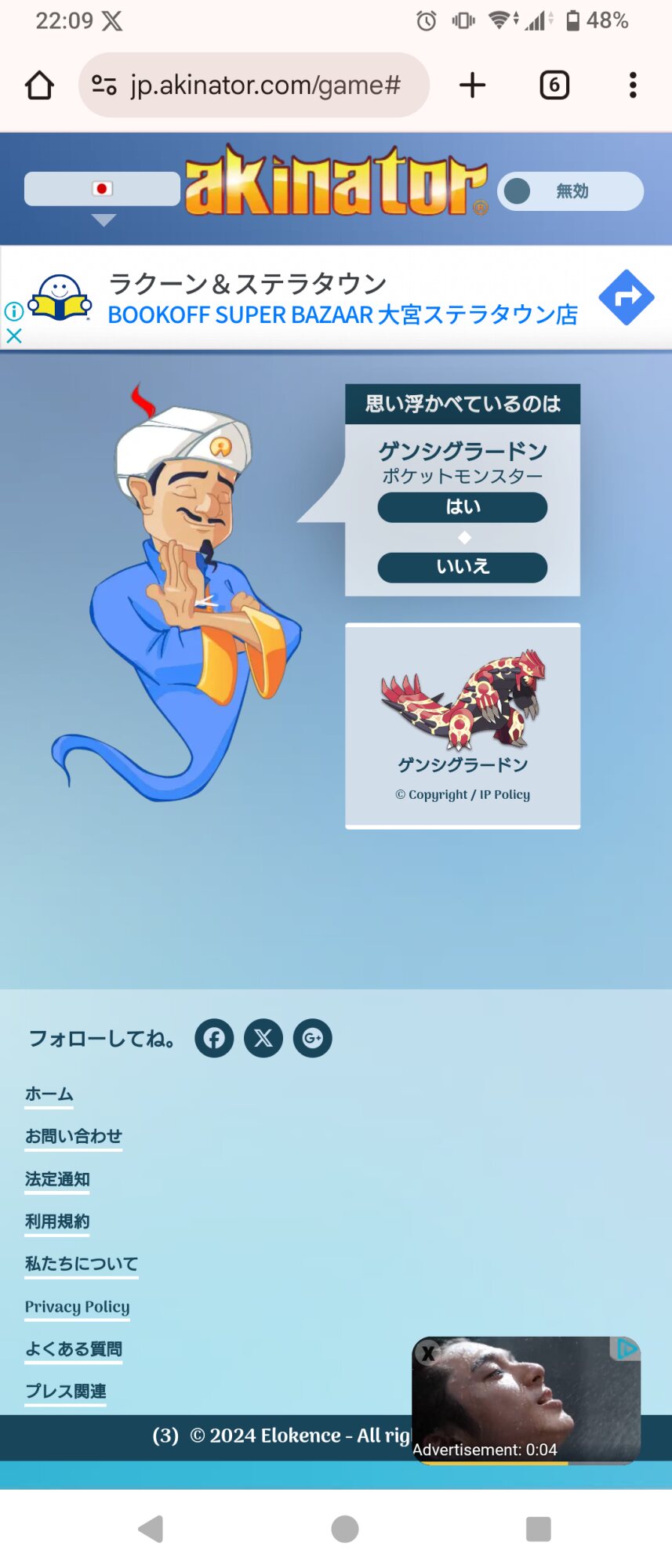Image resolution: width=672 pixels, height=1568 pixels.
Task: Add a new browser tab
Action: tap(472, 85)
